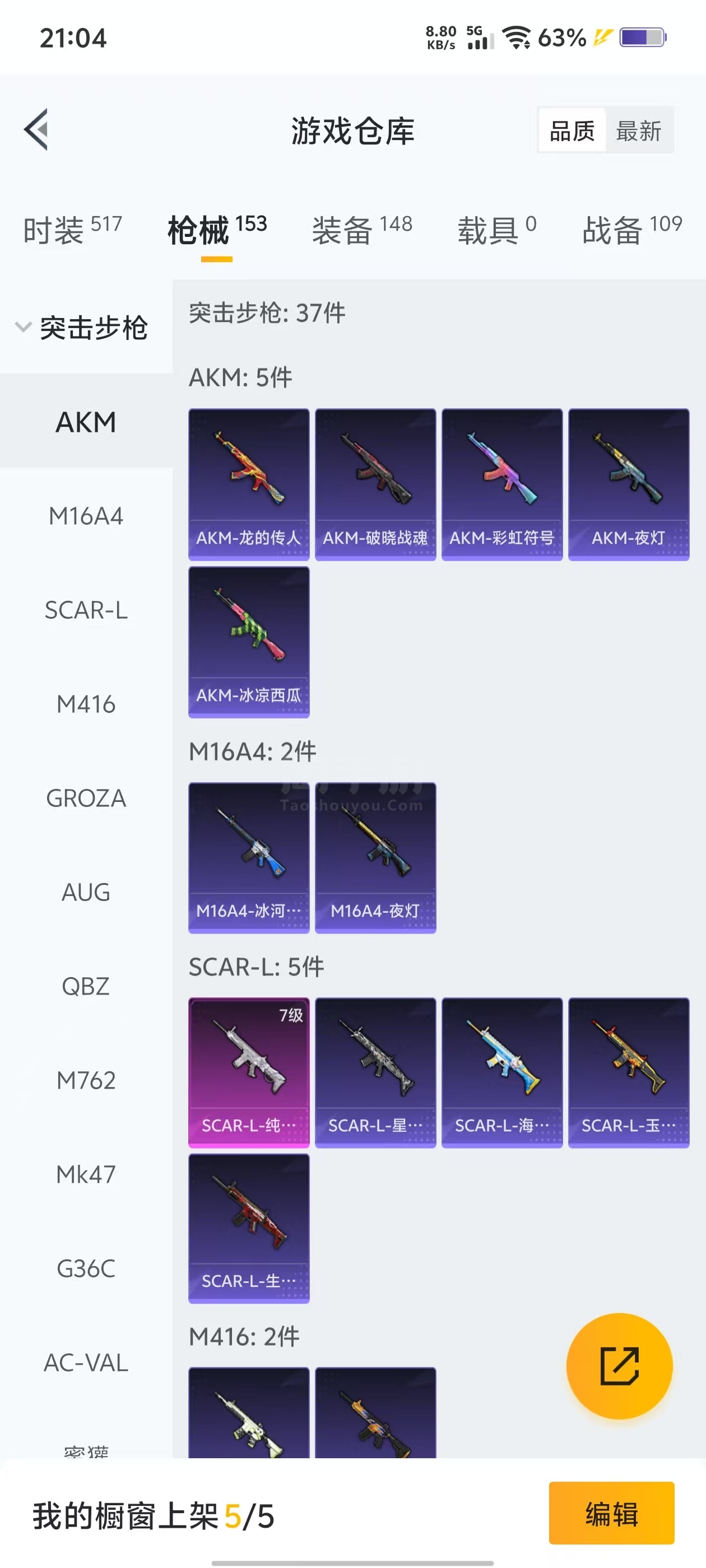Open the M16A4-夜灯 skin

pos(375,858)
